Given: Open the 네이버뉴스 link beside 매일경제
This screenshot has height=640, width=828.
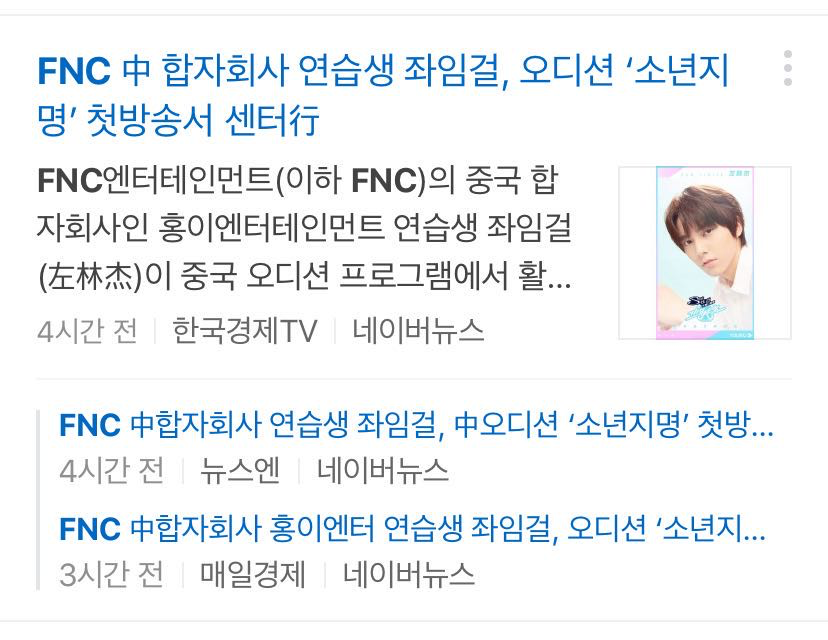Looking at the screenshot, I should click(x=409, y=574).
